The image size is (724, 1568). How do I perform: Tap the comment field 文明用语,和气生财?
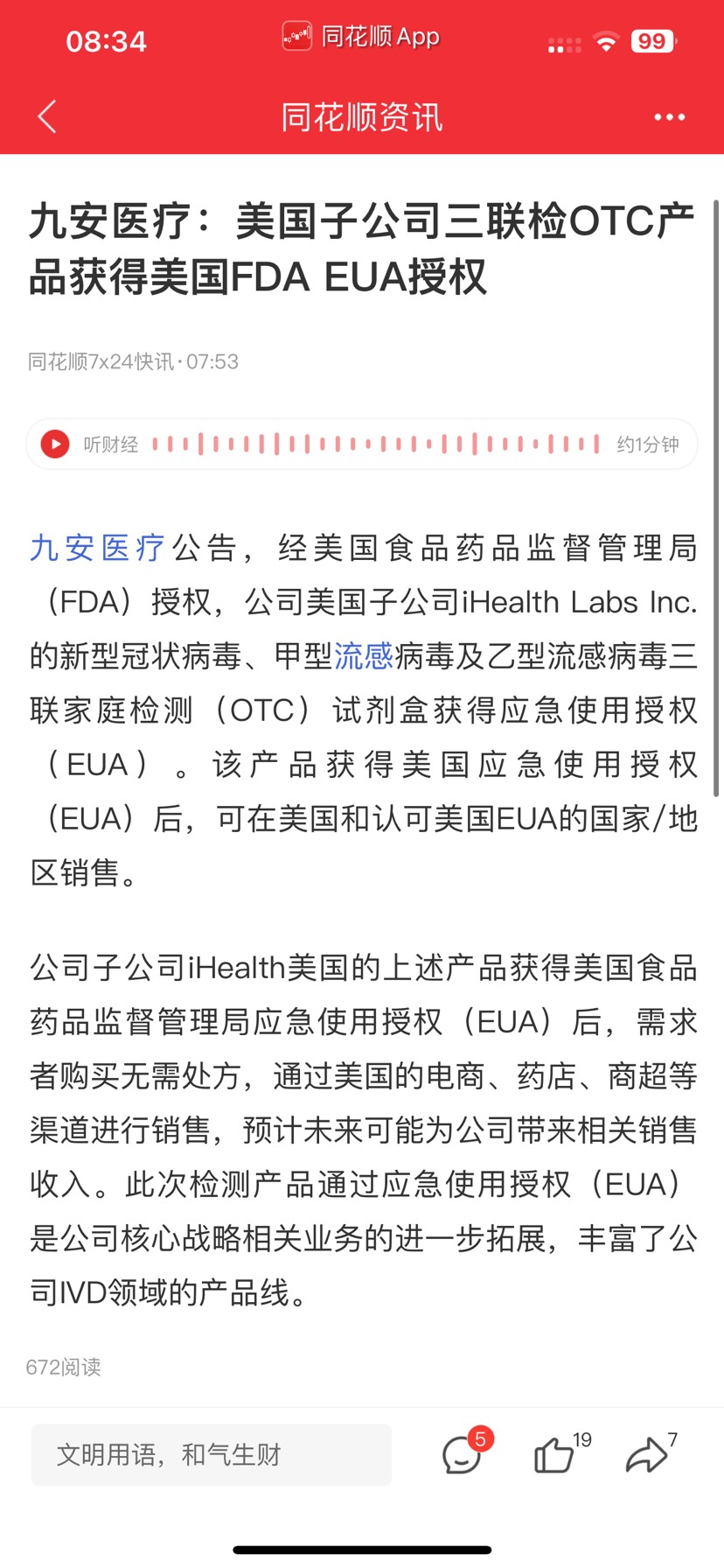(211, 1454)
